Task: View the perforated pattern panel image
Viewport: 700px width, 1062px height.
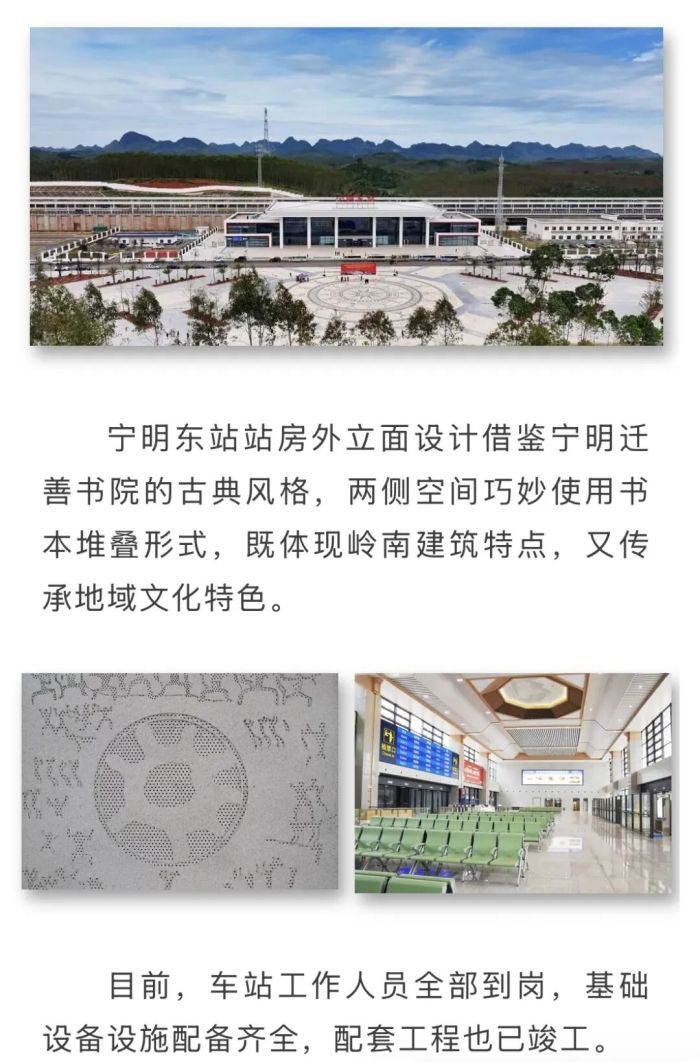Action: [x=180, y=781]
